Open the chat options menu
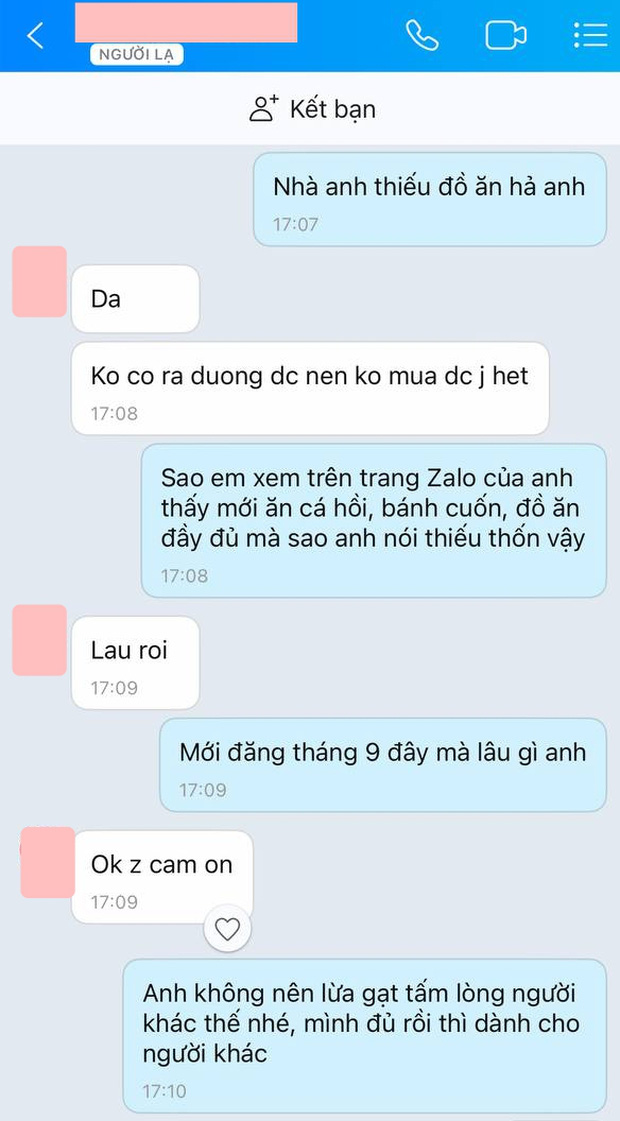The image size is (620, 1121). [x=590, y=36]
